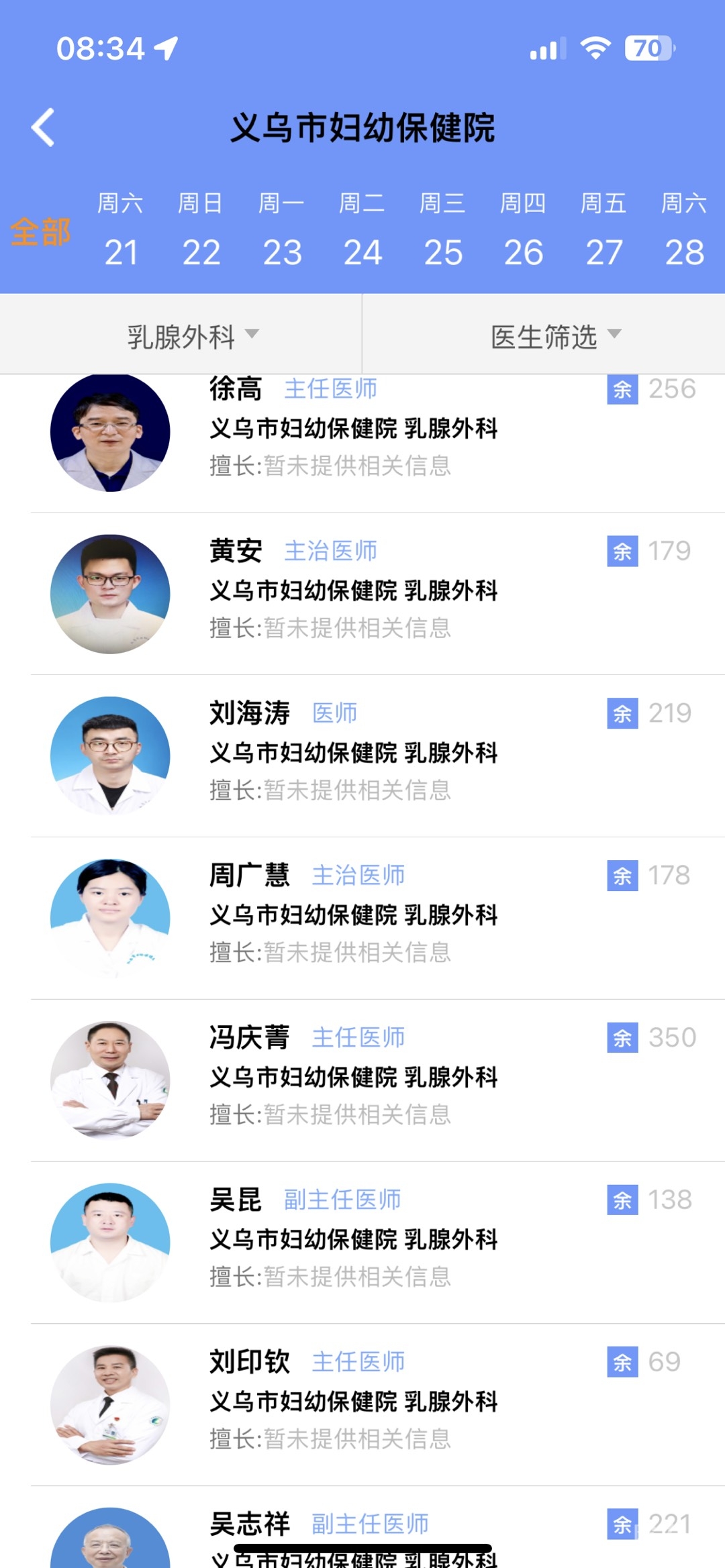Select doctor 周广慧
Screen dimensions: 725x1568
click(x=353, y=915)
